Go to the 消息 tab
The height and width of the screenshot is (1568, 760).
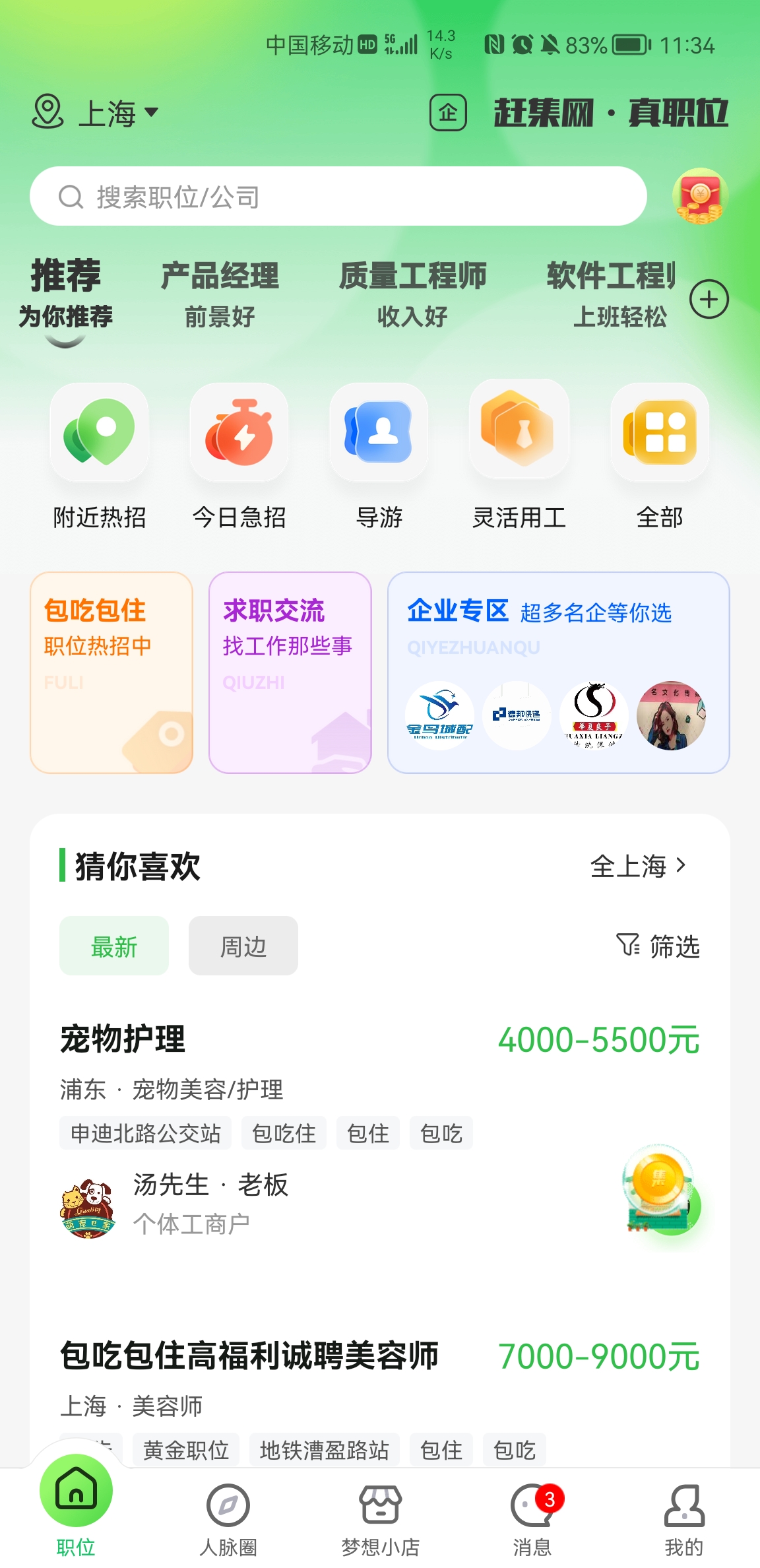(532, 1519)
